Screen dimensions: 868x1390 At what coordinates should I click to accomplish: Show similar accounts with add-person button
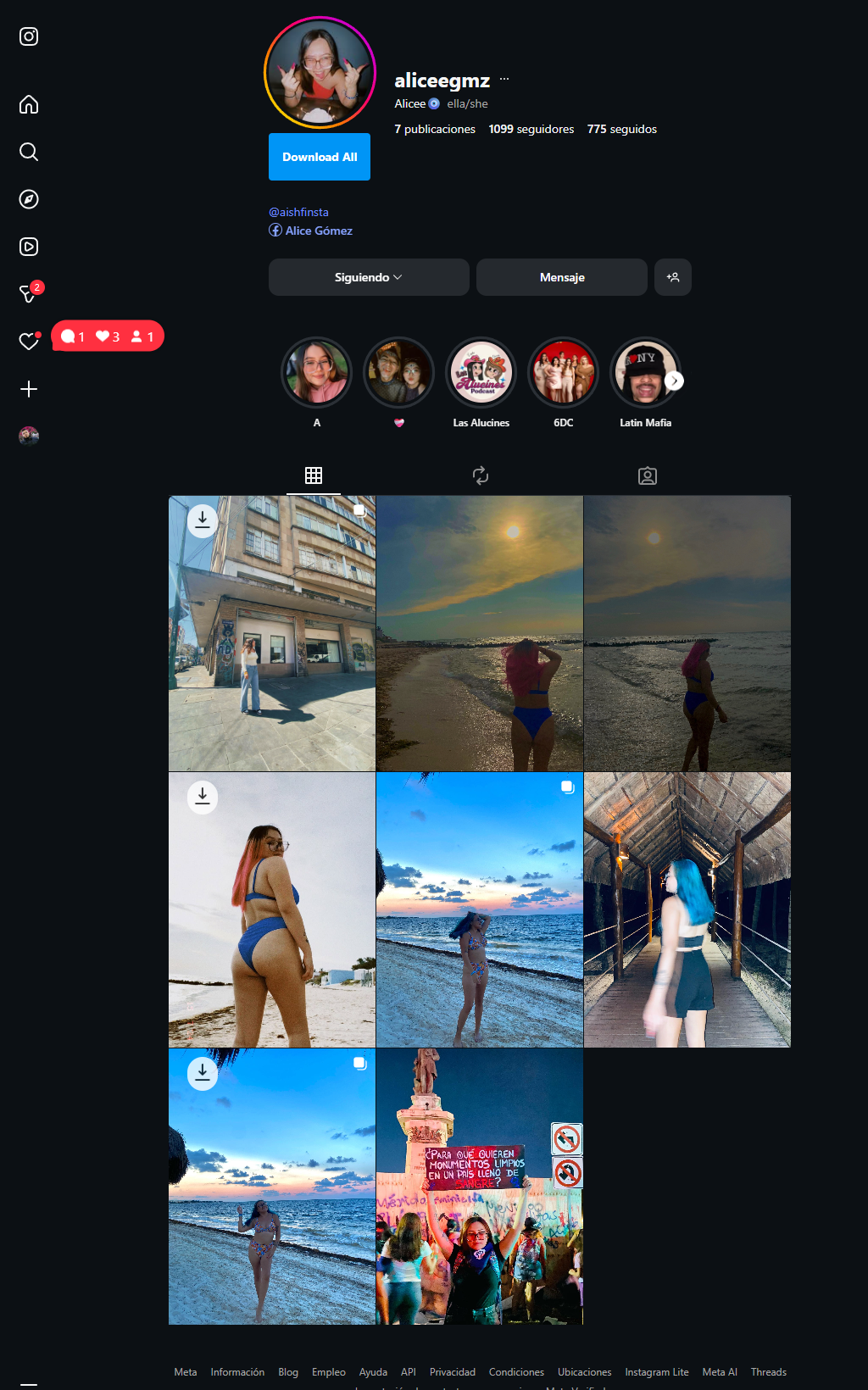tap(673, 277)
